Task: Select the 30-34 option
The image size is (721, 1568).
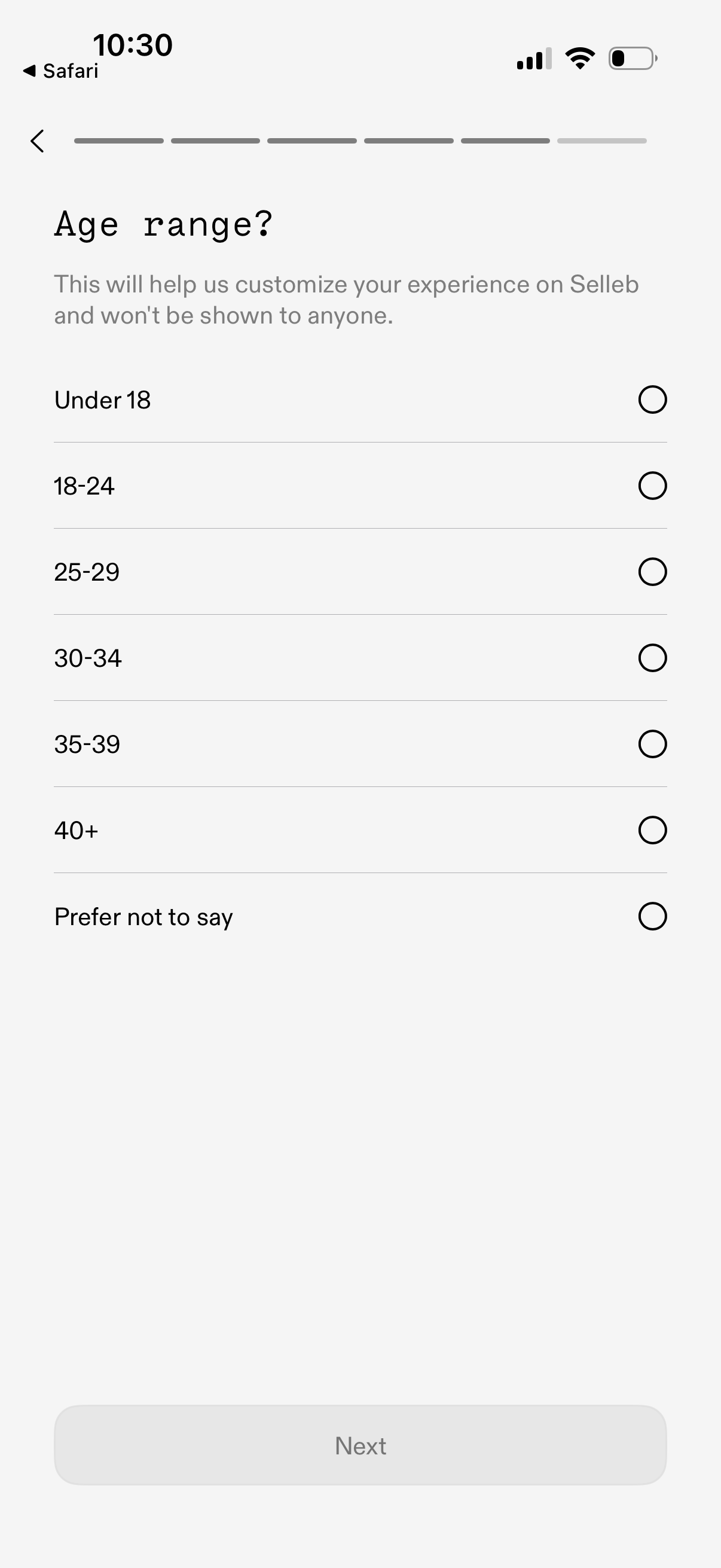Action: (x=652, y=657)
